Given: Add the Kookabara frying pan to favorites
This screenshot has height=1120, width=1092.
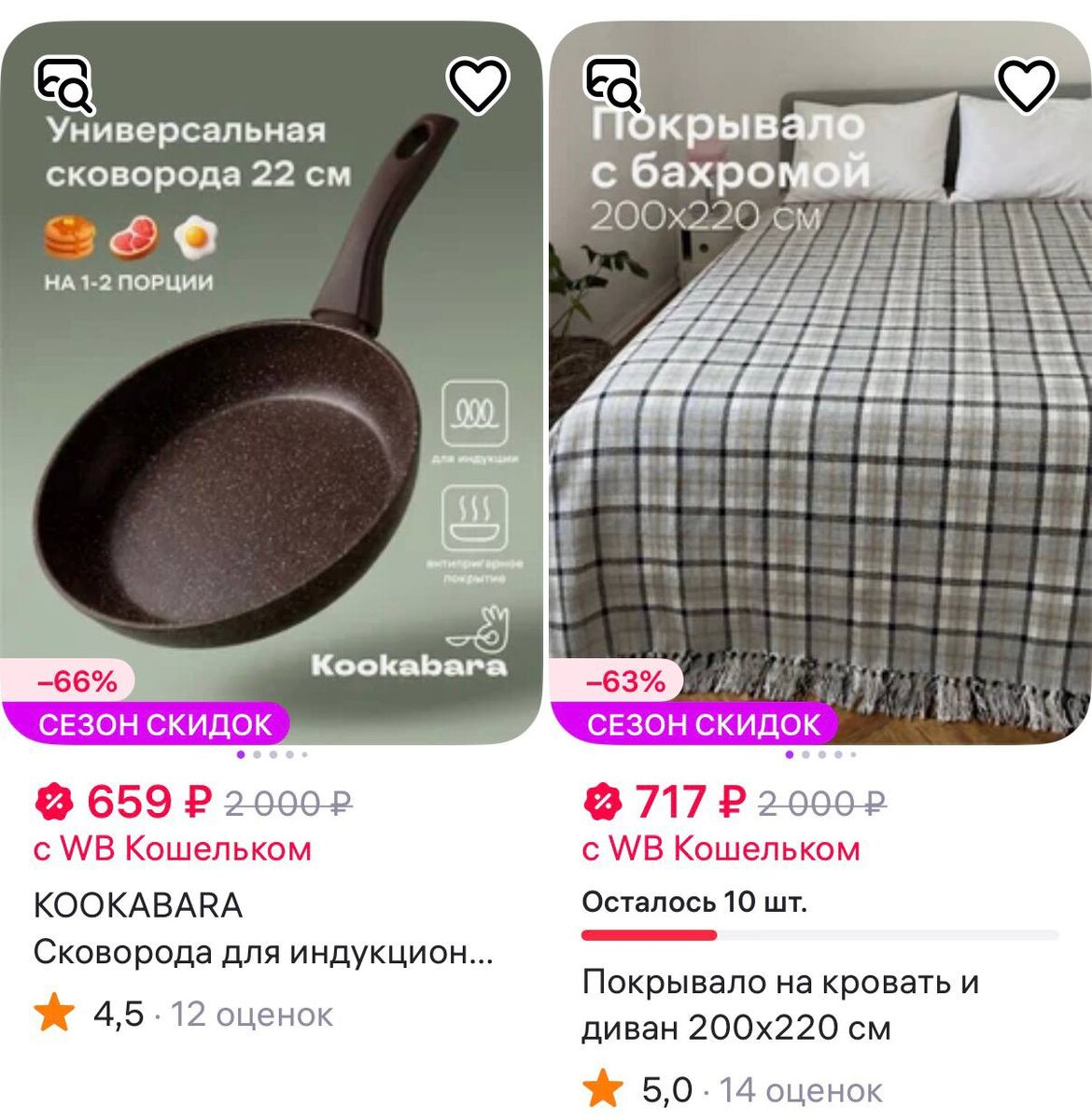Looking at the screenshot, I should tap(478, 85).
